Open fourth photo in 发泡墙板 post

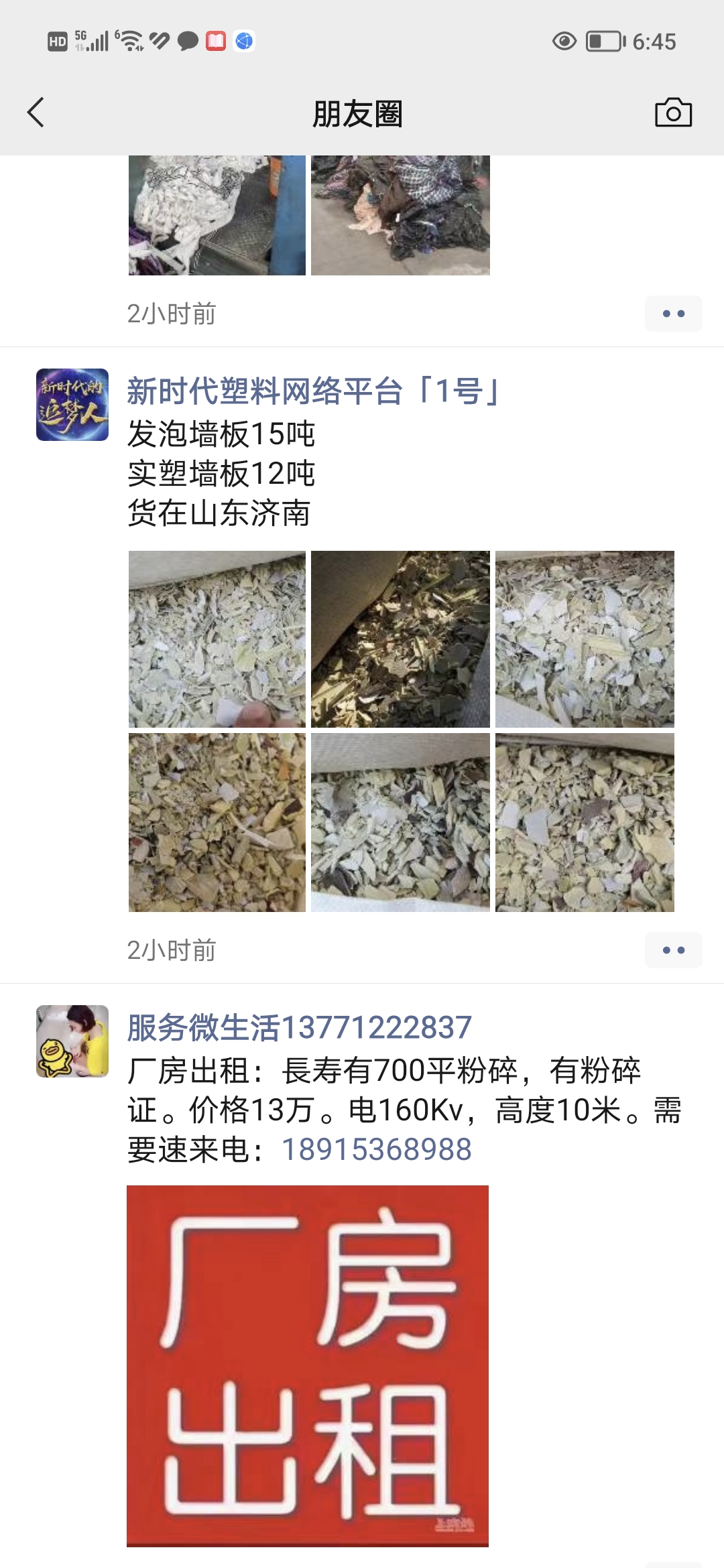pyautogui.click(x=217, y=822)
